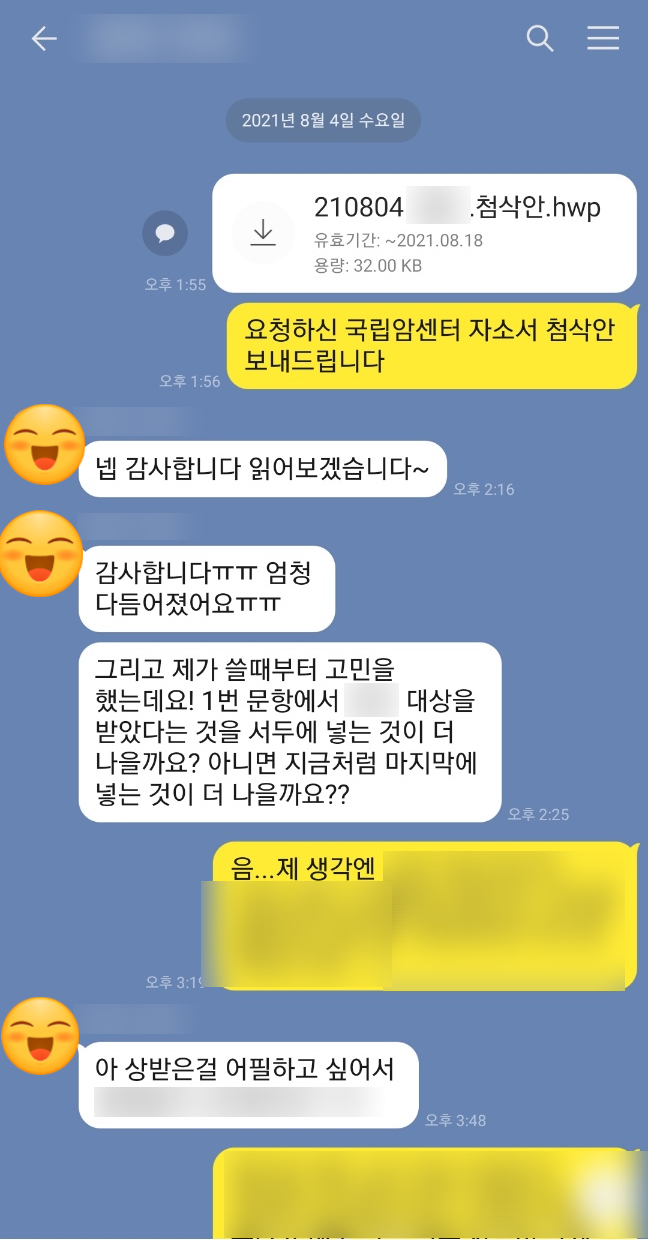Open sender's profile picture above 아 상받은걸 message

40,1037
